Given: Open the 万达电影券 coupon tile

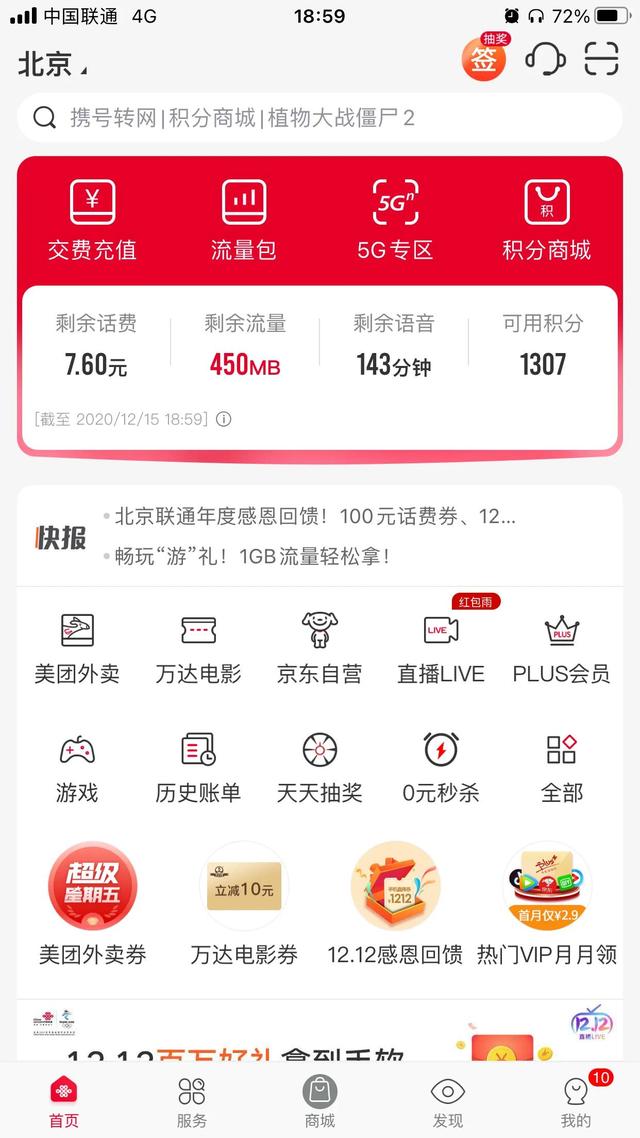Looking at the screenshot, I should click(x=244, y=904).
